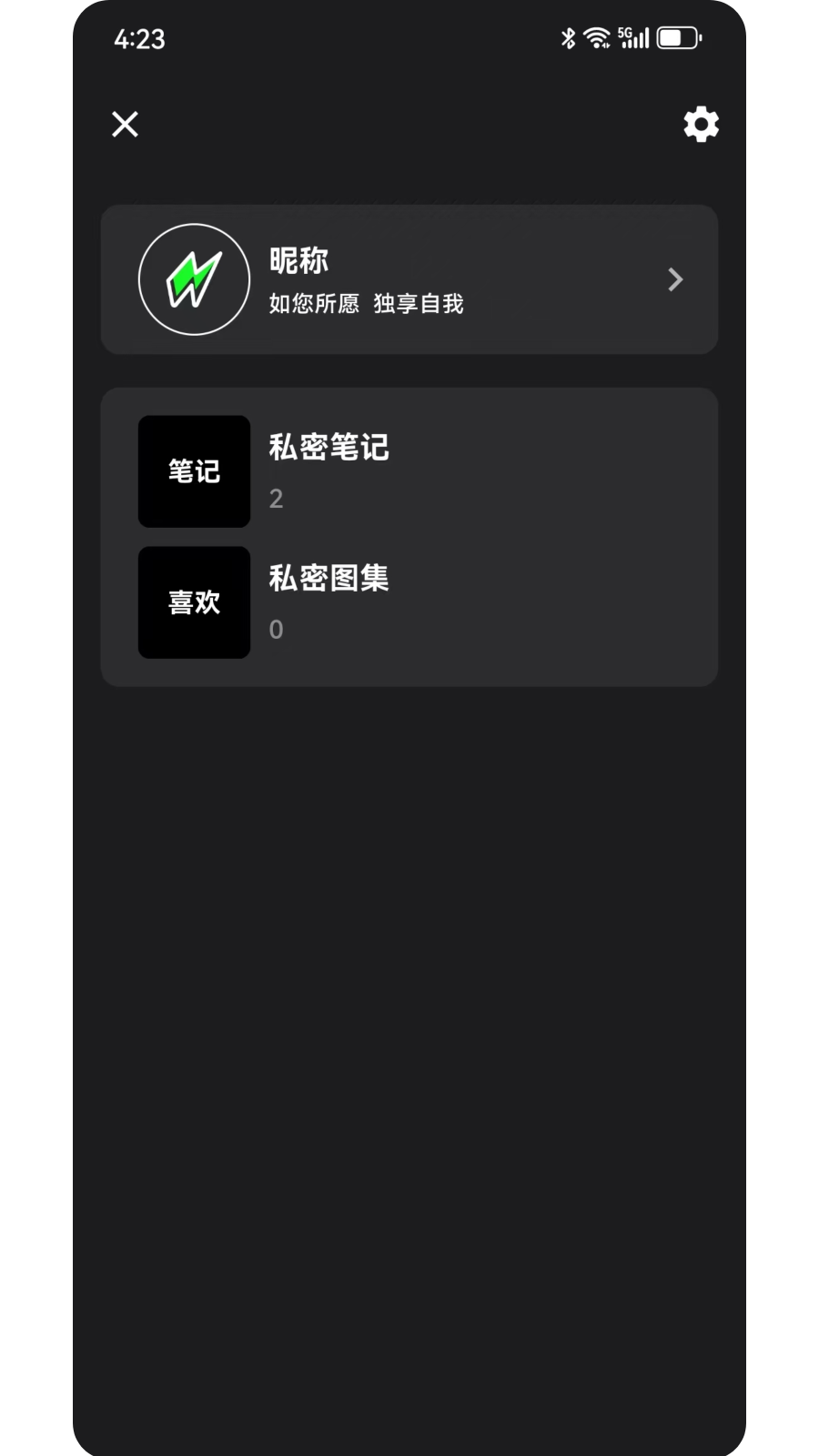Tap the battery indicator icon
This screenshot has height=1456, width=819.
click(x=677, y=37)
